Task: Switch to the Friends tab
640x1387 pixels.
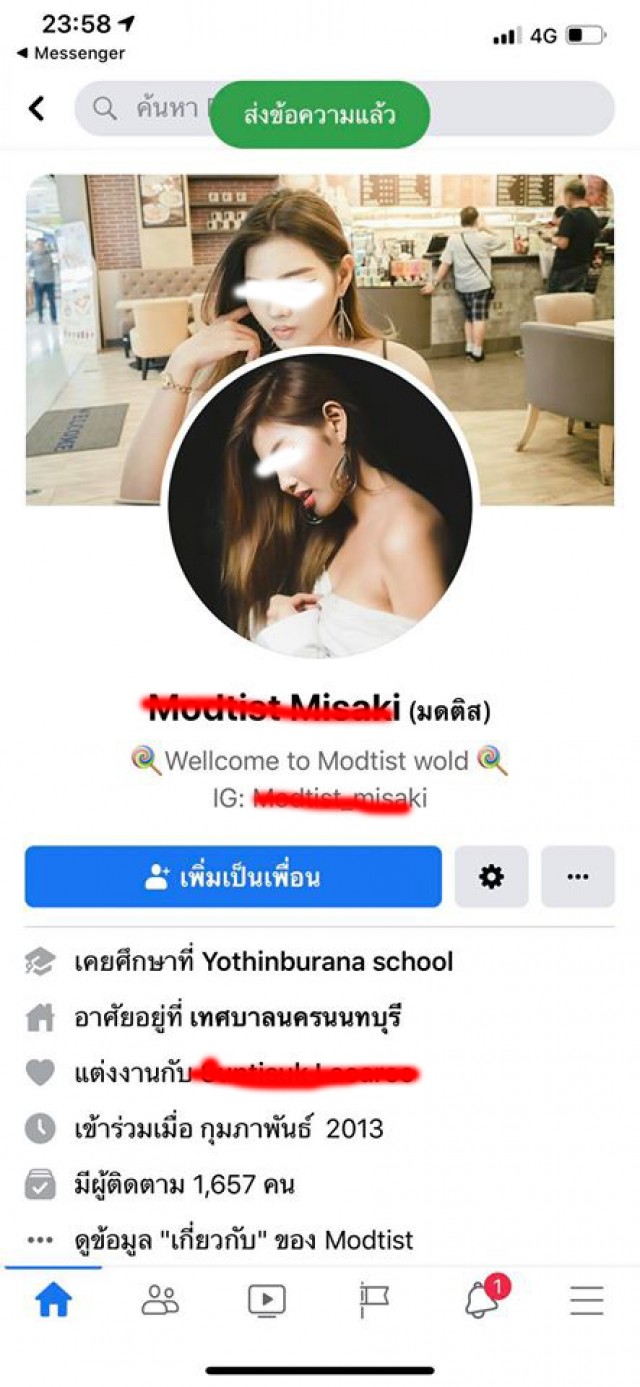Action: point(160,1300)
